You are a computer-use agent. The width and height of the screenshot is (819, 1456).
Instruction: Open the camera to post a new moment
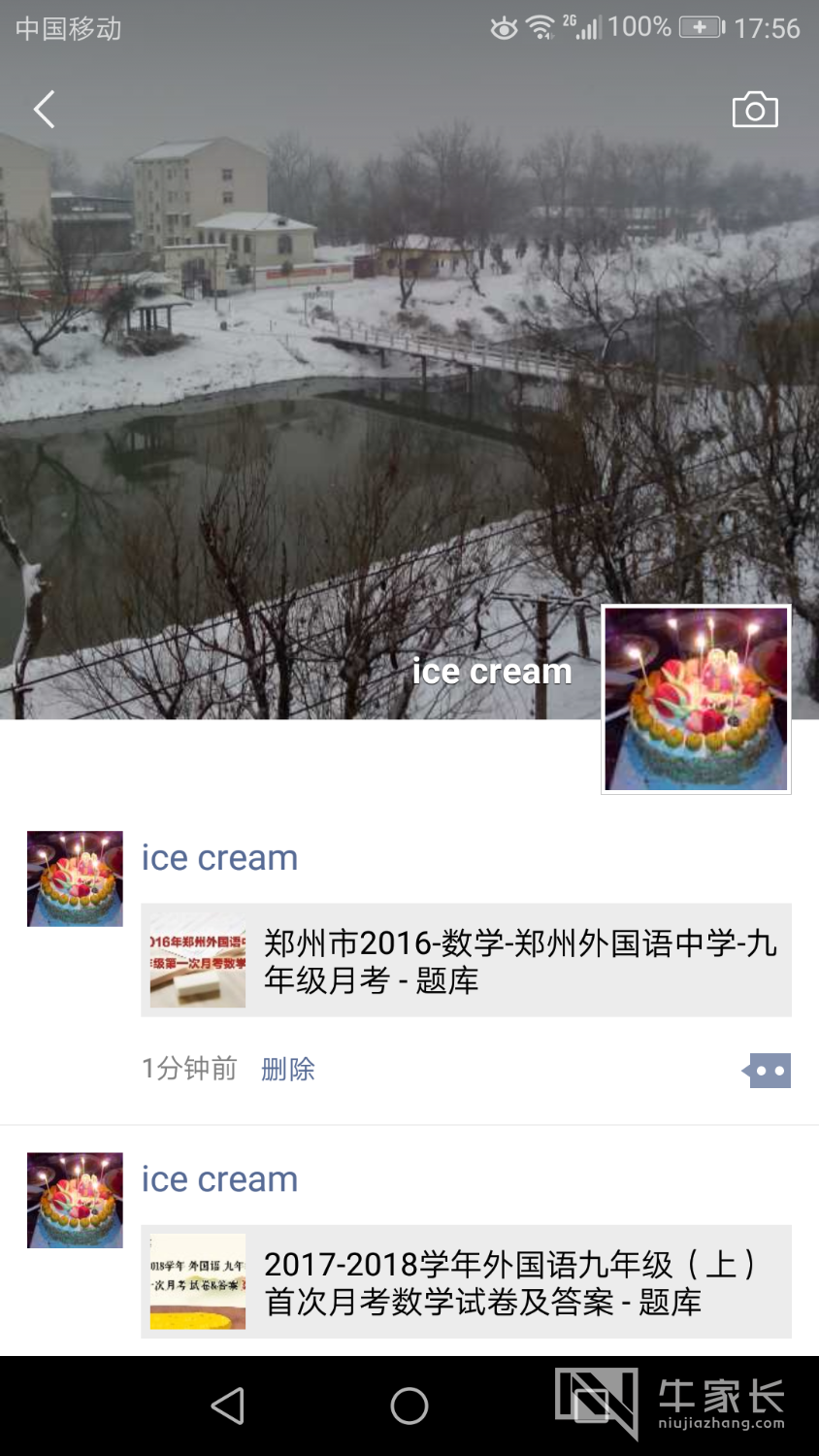click(755, 109)
